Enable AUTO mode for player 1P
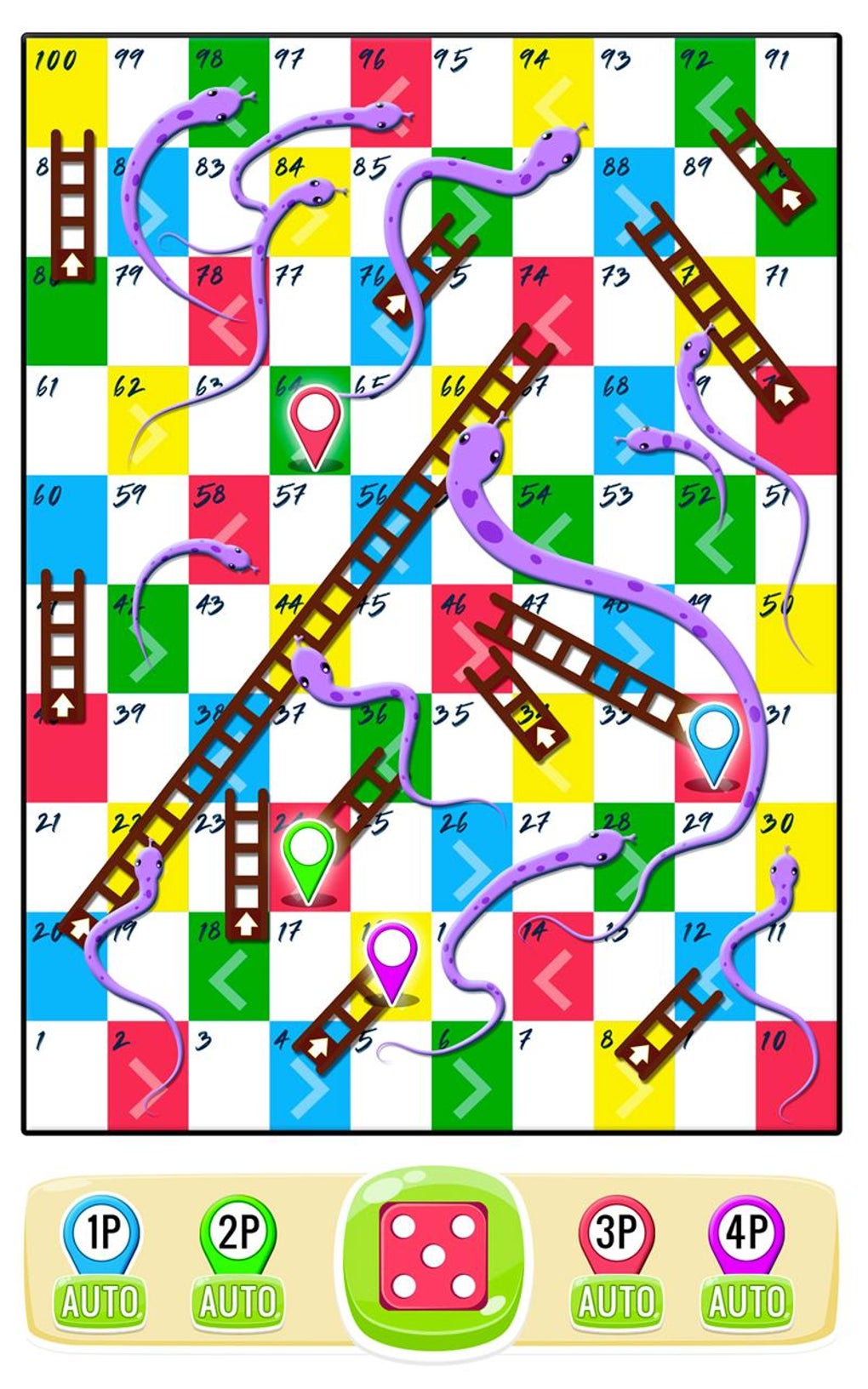The image size is (868, 1389). click(100, 1300)
